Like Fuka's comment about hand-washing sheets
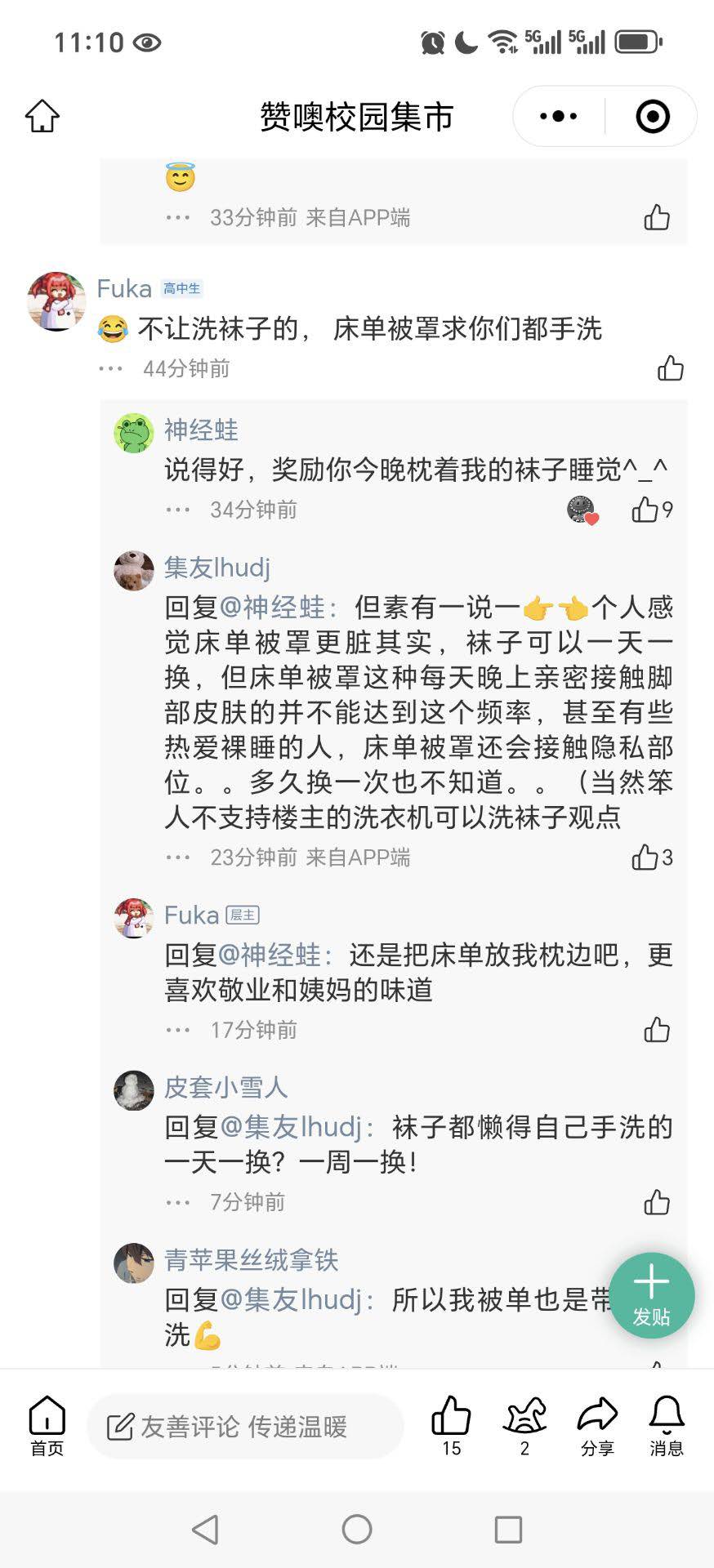This screenshot has height=1568, width=714. tap(671, 368)
